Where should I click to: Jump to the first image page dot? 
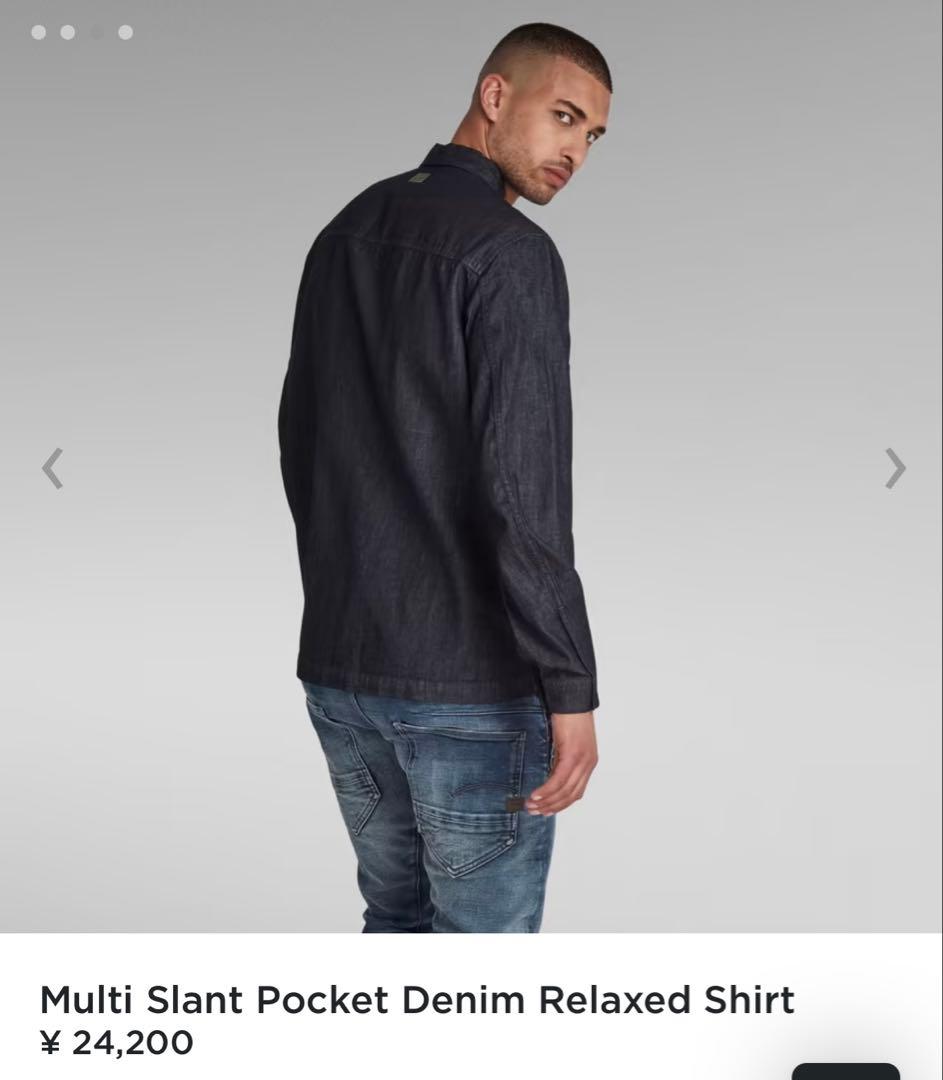point(39,32)
